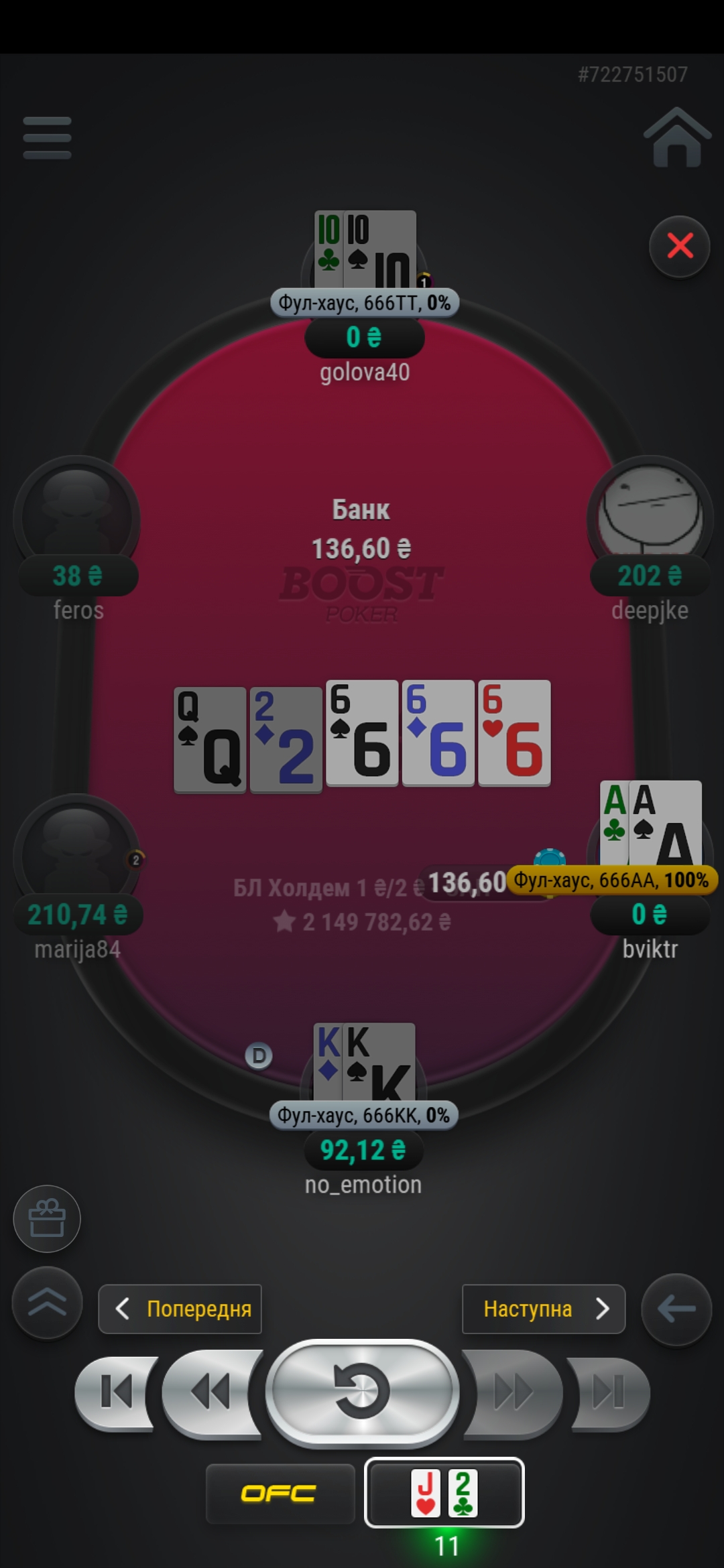Go to the home lobby
The width and height of the screenshot is (724, 1568).
point(677,137)
